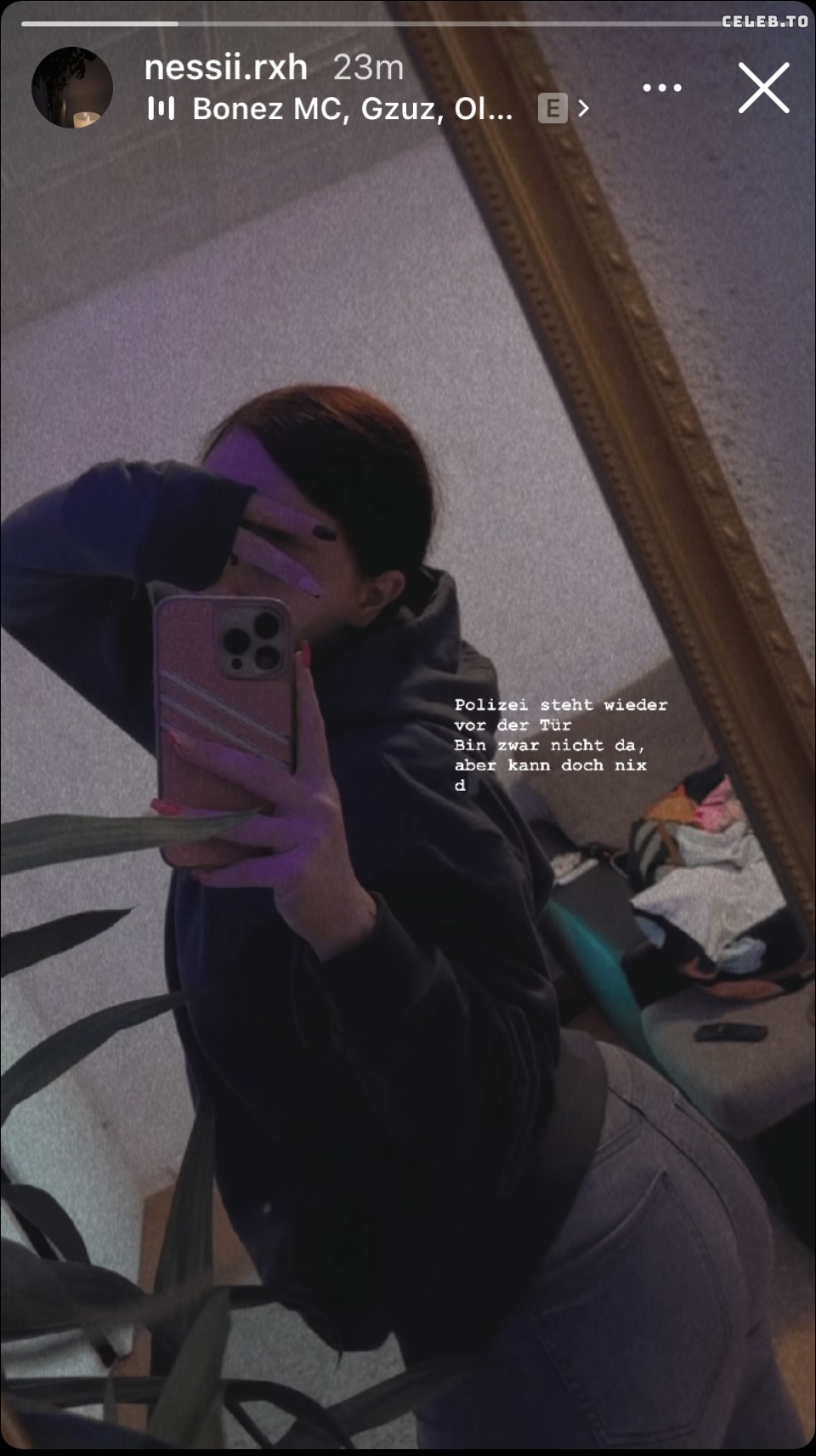Open the three-dot story options menu
Image resolution: width=816 pixels, height=1456 pixels.
coord(662,88)
